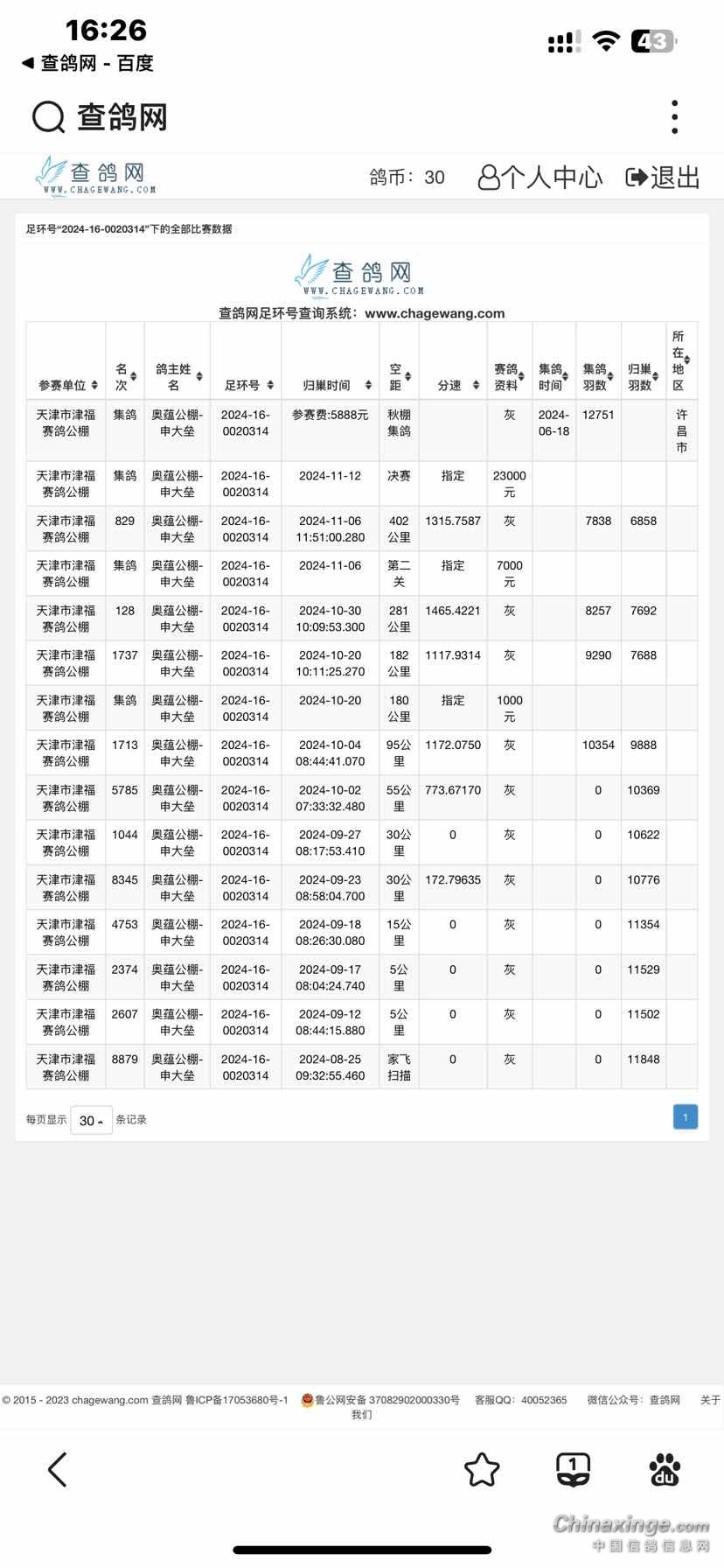Sort table by 分速 column
The height and width of the screenshot is (1568, 724).
(x=455, y=385)
